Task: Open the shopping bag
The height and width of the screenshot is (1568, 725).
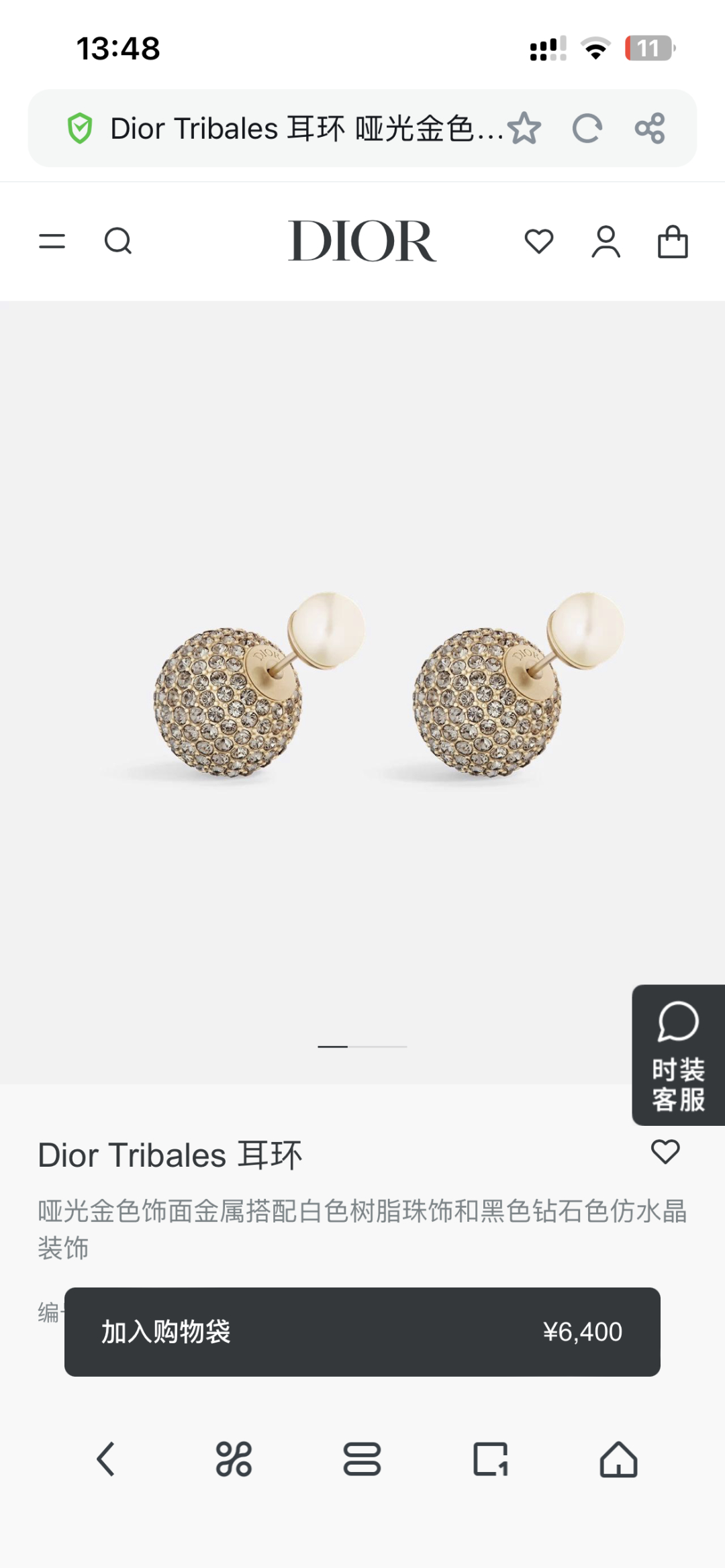Action: click(x=673, y=242)
